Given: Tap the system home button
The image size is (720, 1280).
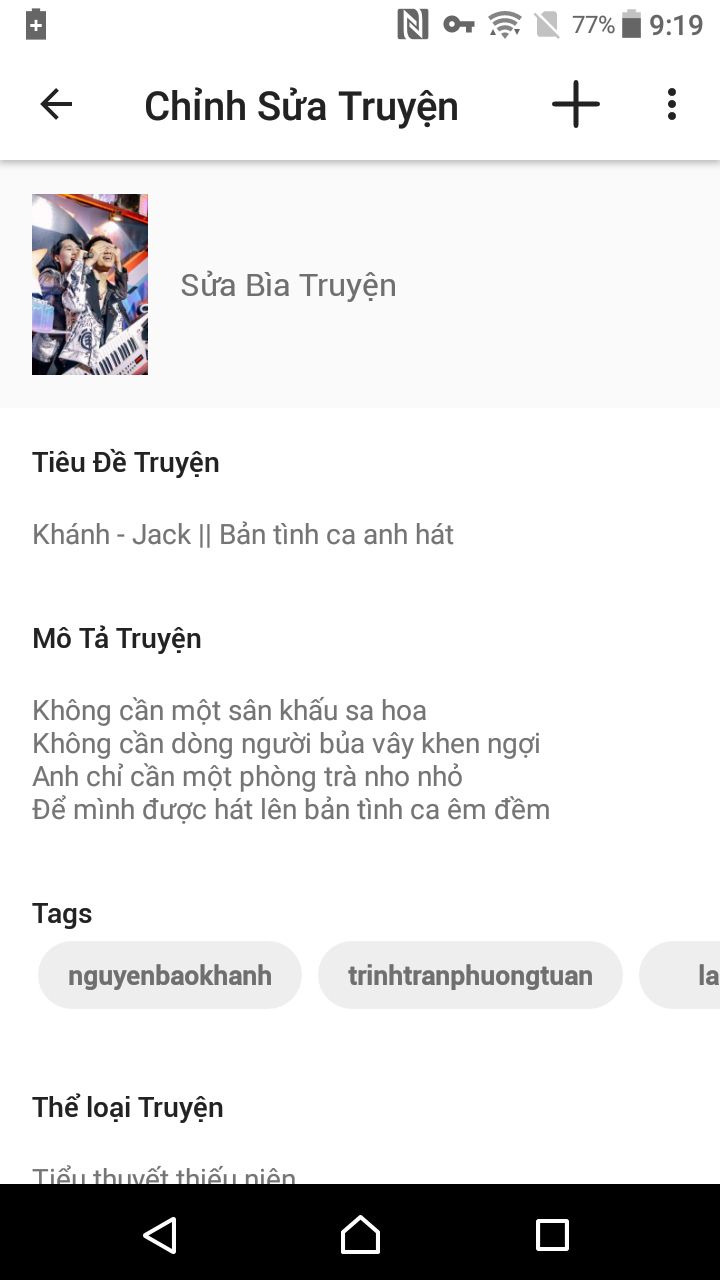Looking at the screenshot, I should [360, 1235].
